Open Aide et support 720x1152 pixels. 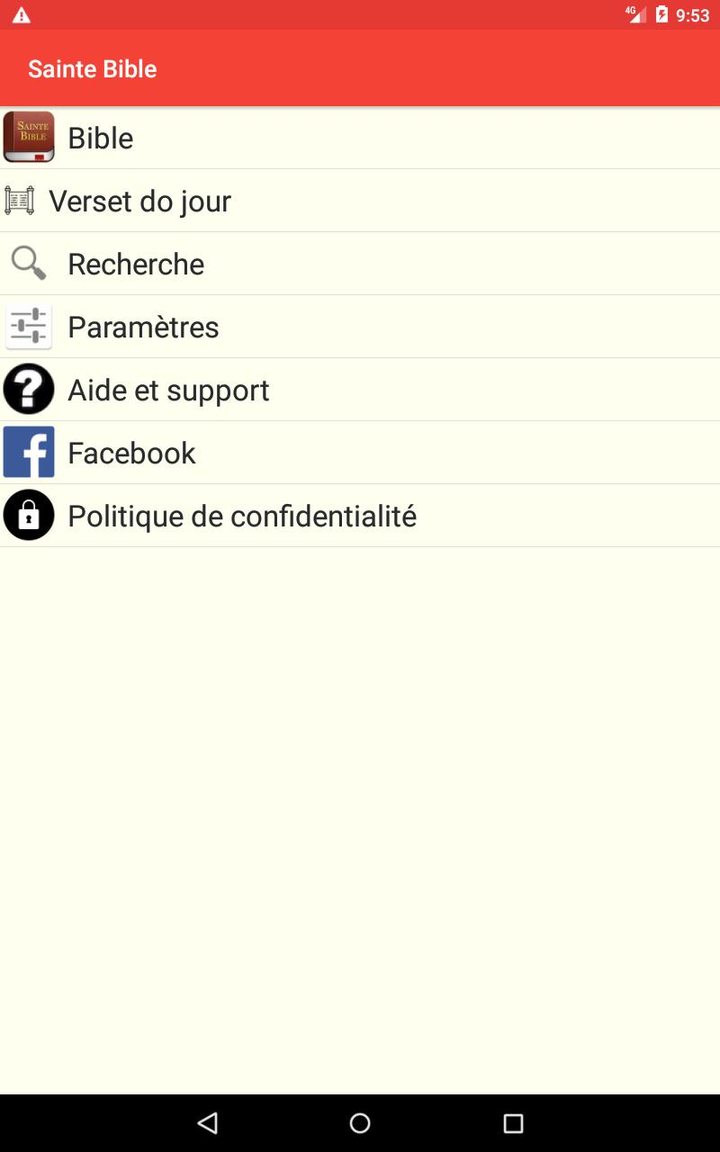point(168,390)
